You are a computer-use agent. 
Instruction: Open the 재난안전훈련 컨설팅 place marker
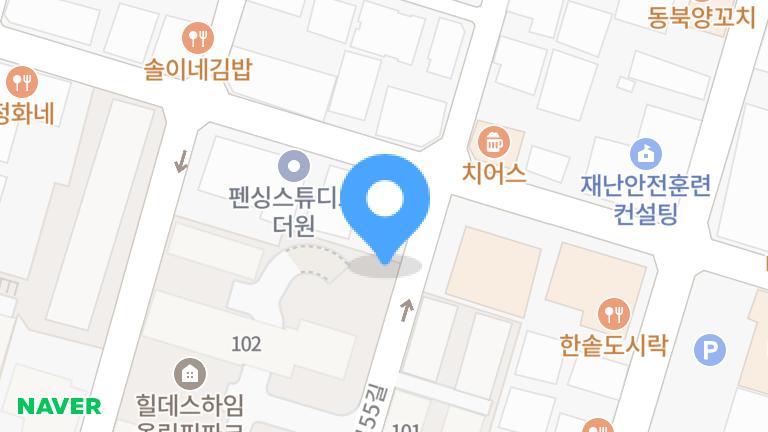pyautogui.click(x=645, y=154)
